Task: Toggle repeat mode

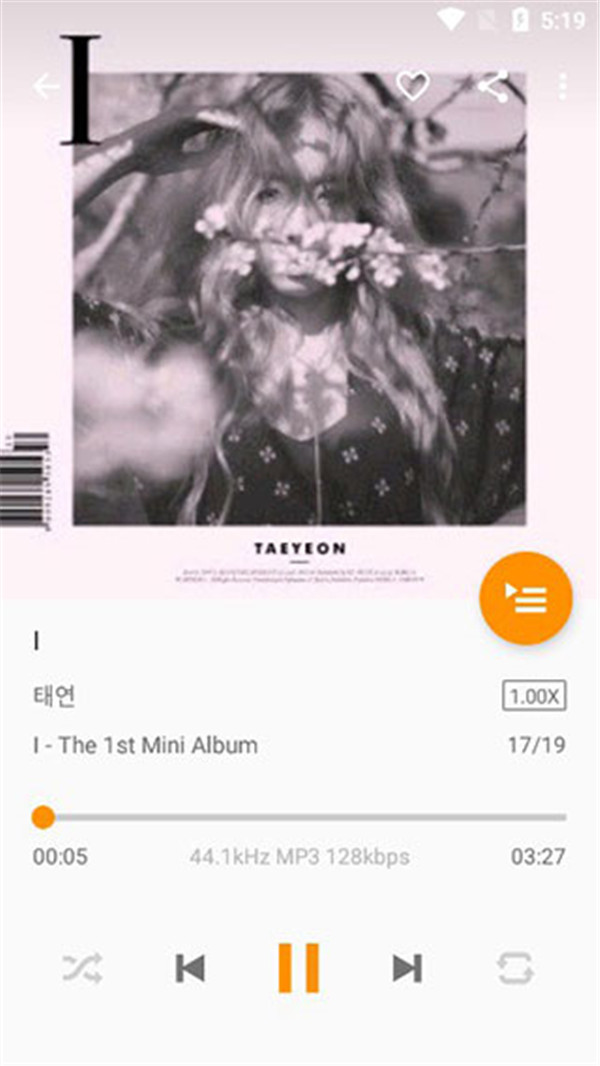Action: pyautogui.click(x=515, y=968)
